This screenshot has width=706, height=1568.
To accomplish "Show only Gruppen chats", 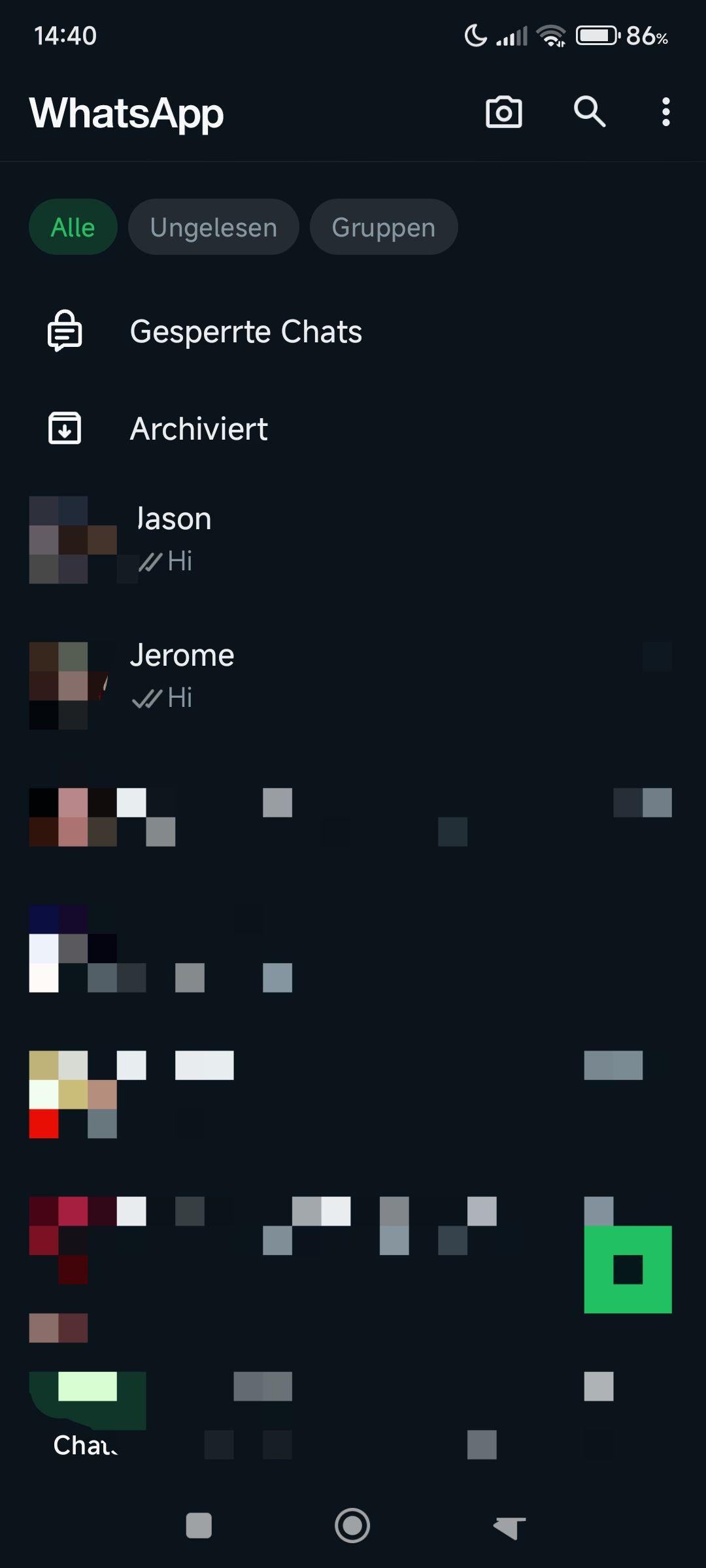I will 383,227.
